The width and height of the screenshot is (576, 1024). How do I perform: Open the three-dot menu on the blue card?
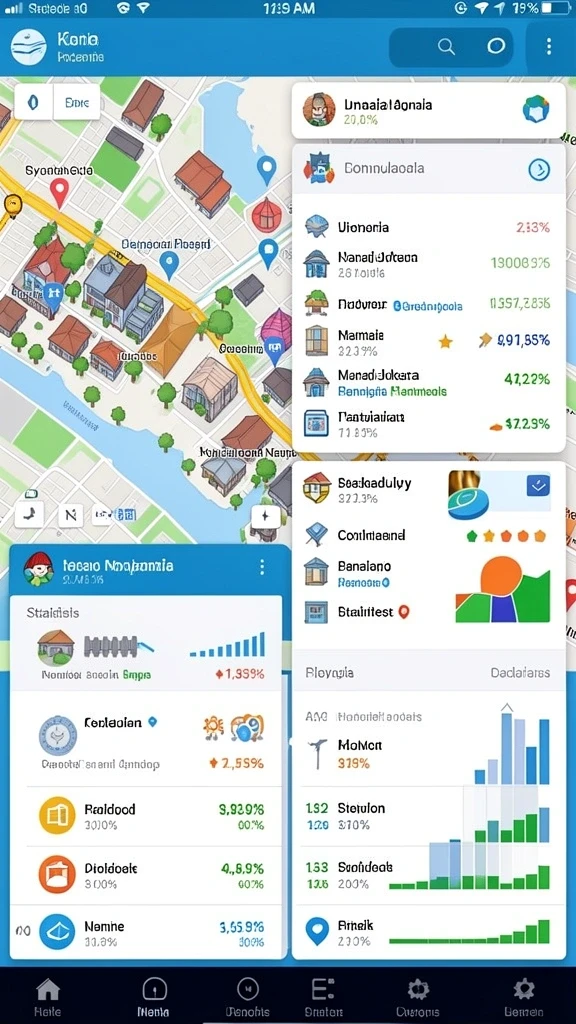262,567
